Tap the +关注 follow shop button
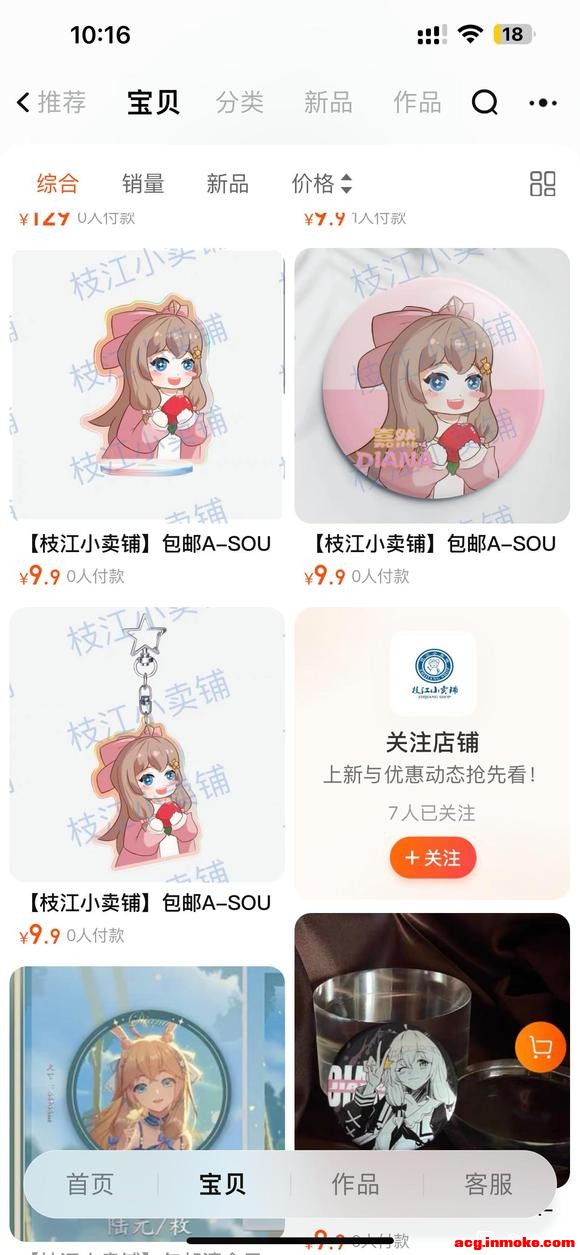Image resolution: width=580 pixels, height=1255 pixels. 433,858
